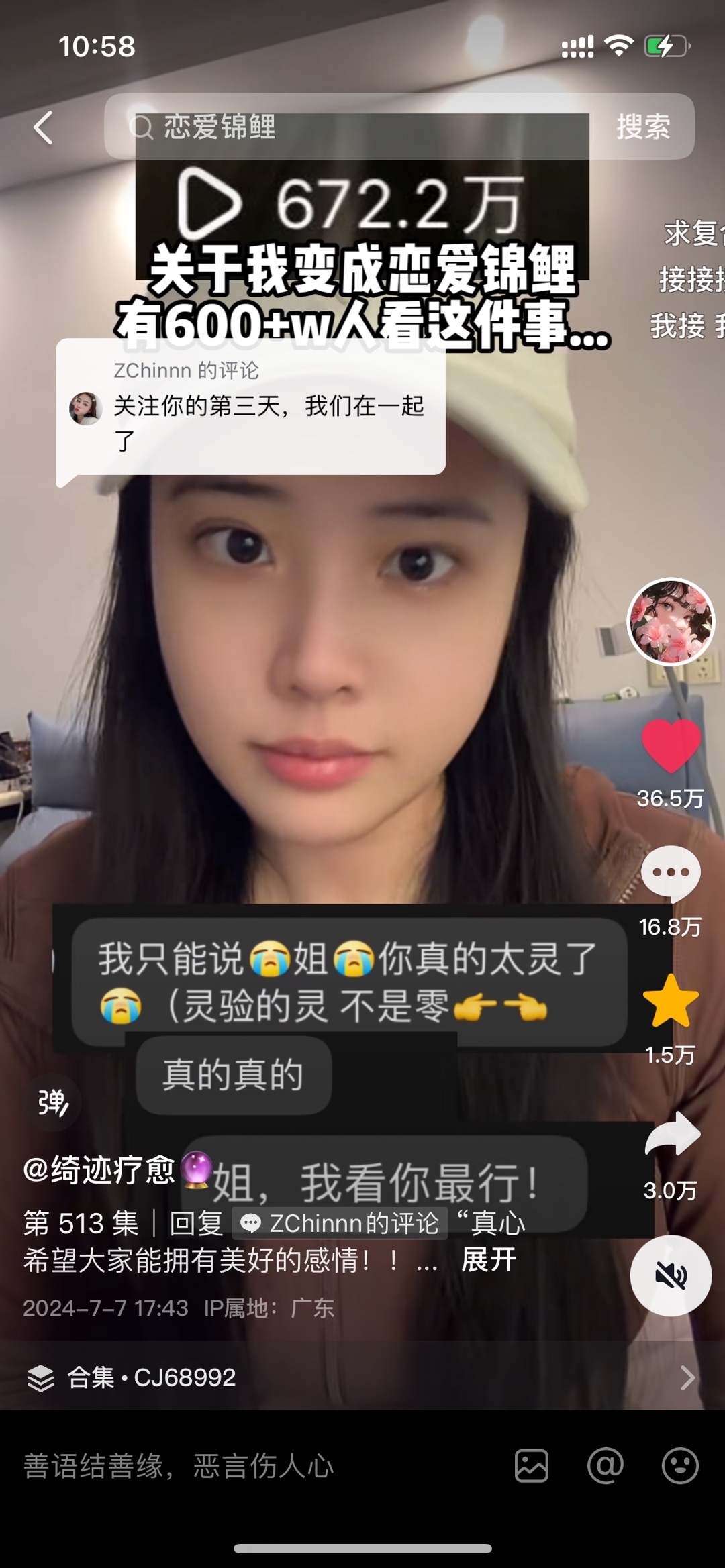This screenshot has width=725, height=1568.
Task: Open @绮迹疗愈 profile from the username
Action: [x=99, y=1169]
